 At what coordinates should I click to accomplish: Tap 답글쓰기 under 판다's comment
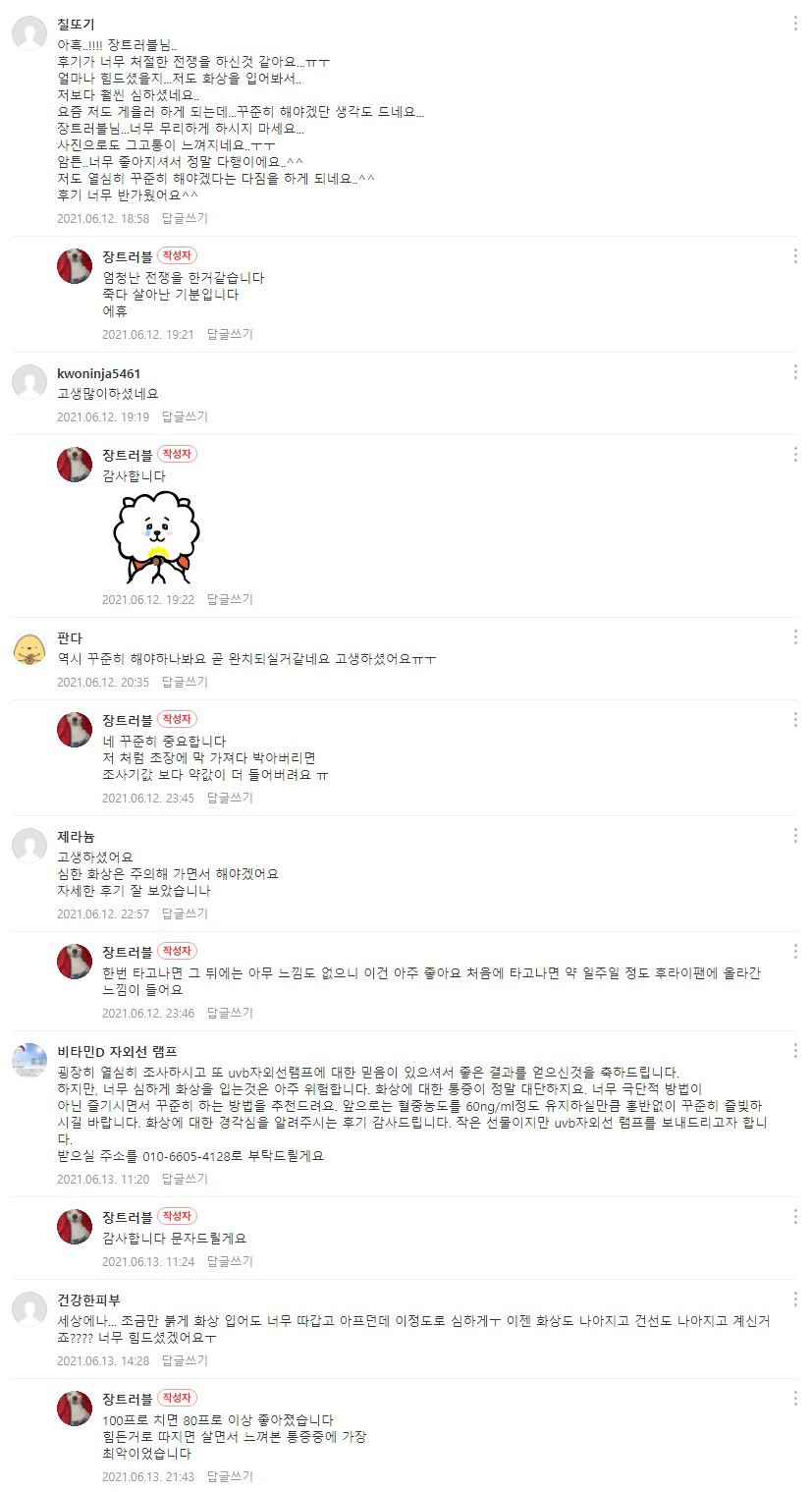185,682
